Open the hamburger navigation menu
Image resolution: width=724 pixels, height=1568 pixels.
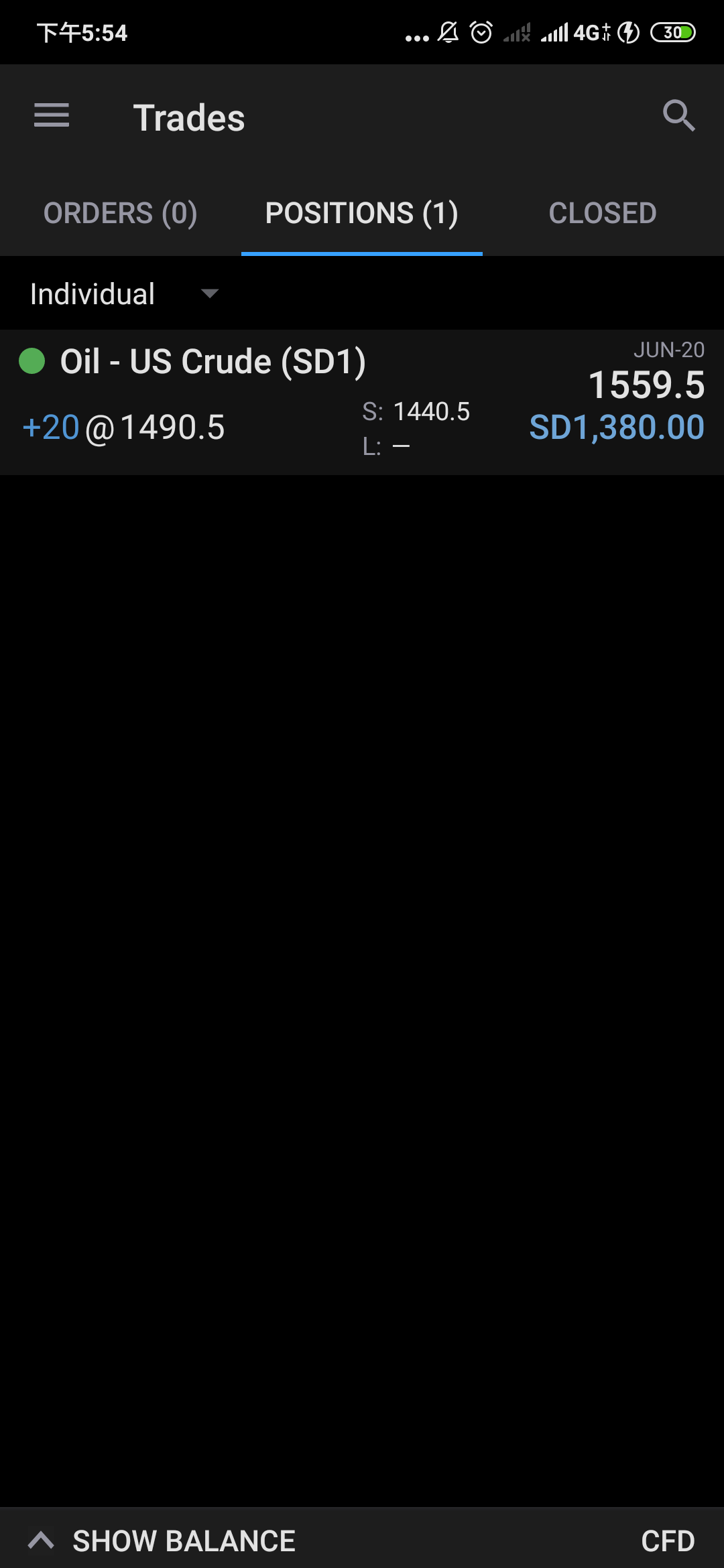[52, 116]
